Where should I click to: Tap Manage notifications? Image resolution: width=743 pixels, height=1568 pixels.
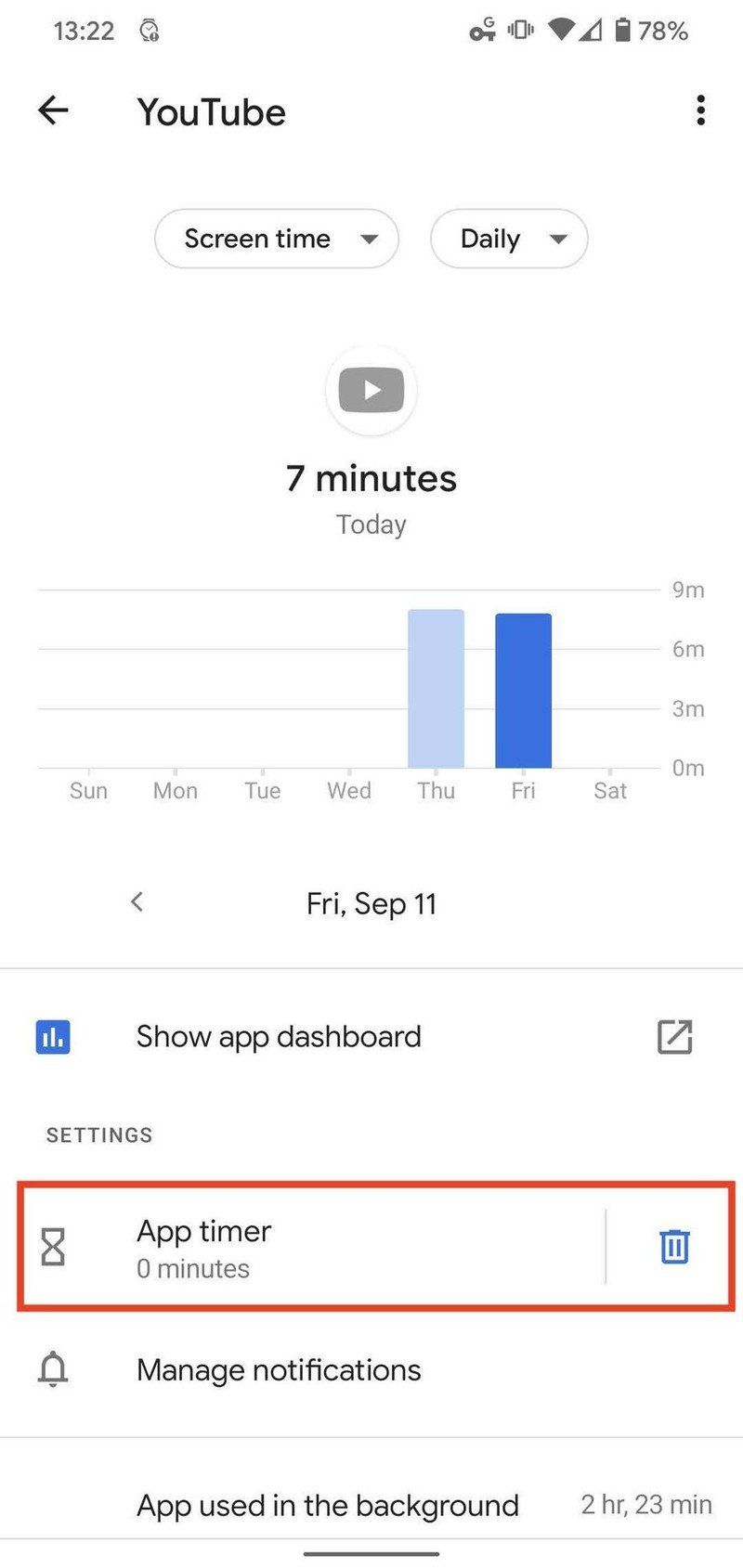tap(278, 1370)
